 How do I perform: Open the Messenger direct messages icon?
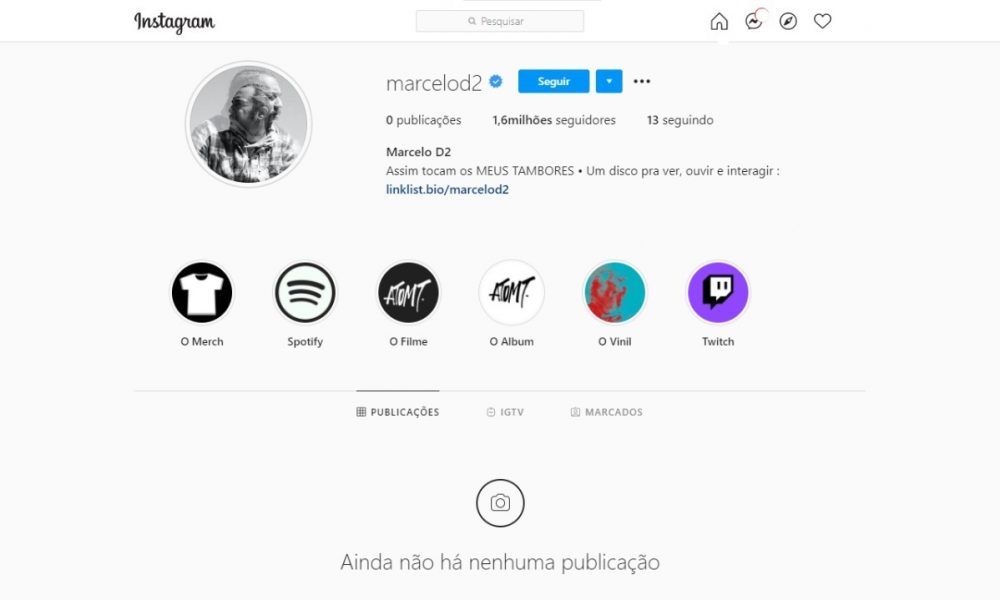click(x=754, y=21)
